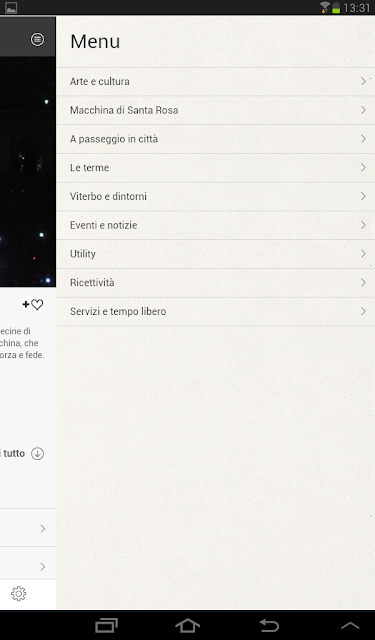The height and width of the screenshot is (640, 375).
Task: Go back using system back button
Action: [x=269, y=625]
